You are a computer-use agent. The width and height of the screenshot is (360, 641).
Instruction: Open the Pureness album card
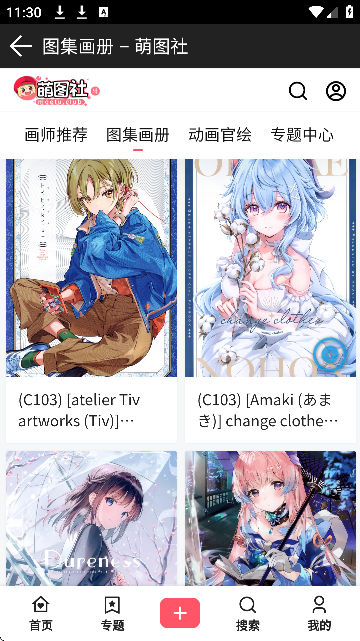(x=92, y=518)
